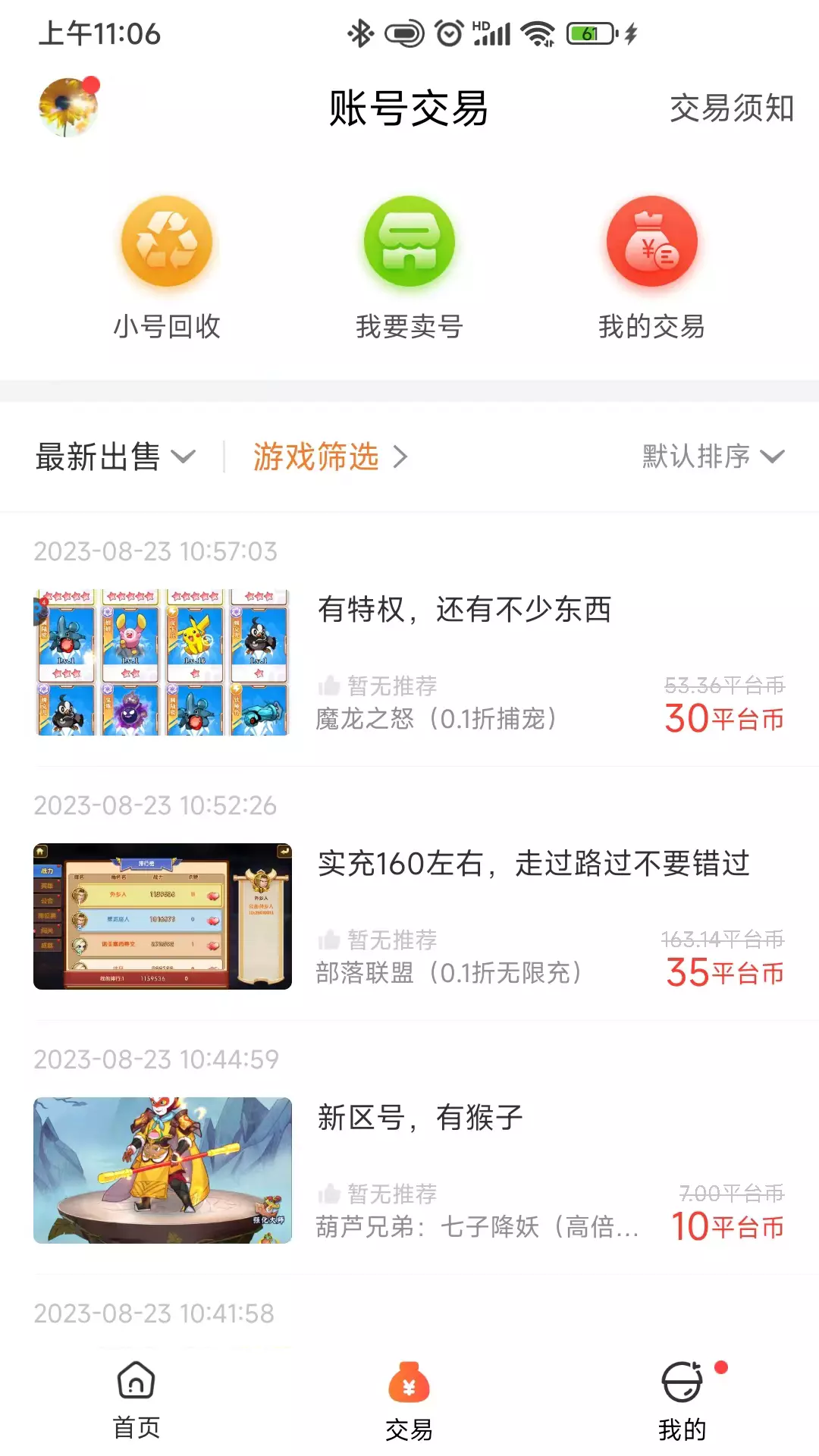
Task: Open 交易须知 trading notice
Action: click(x=731, y=108)
